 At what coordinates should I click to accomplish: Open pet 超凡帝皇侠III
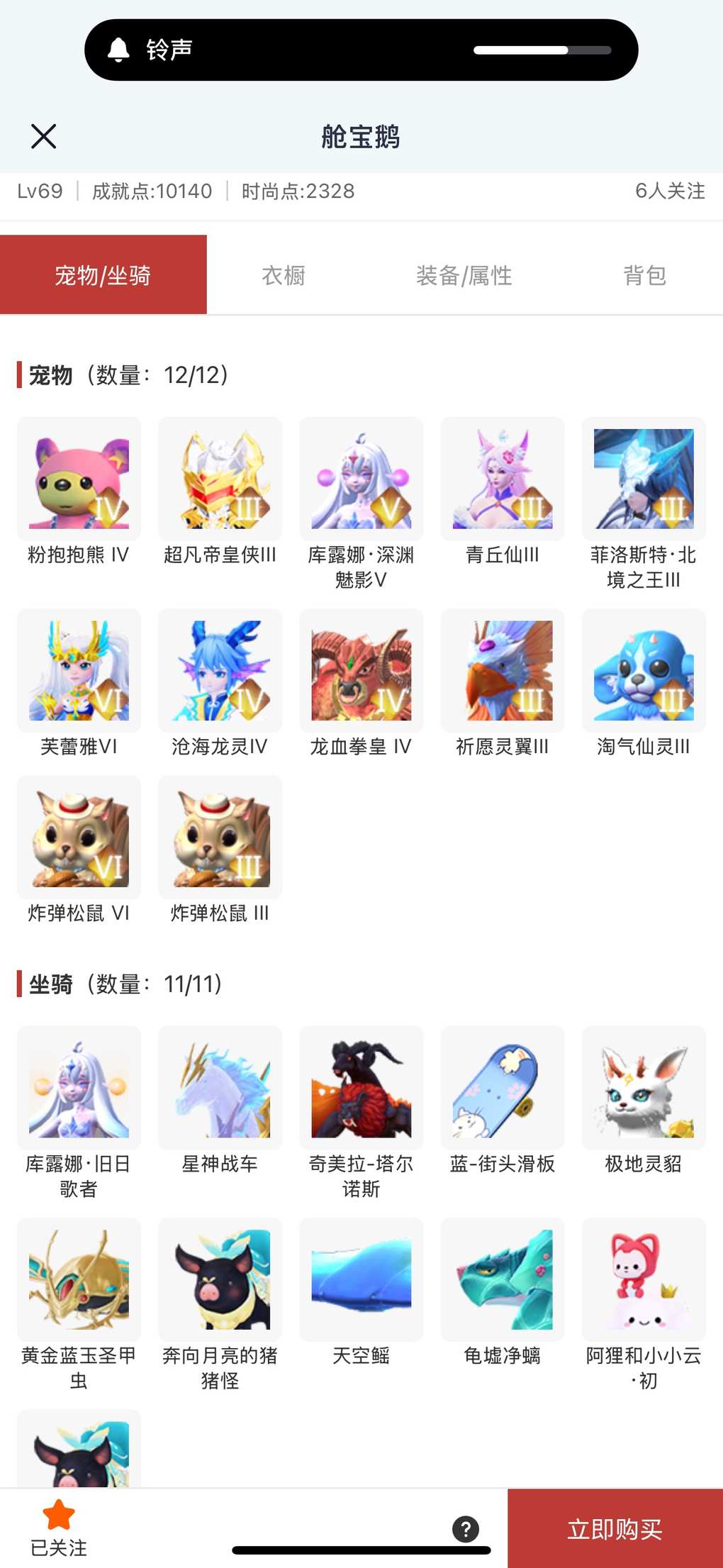point(220,479)
